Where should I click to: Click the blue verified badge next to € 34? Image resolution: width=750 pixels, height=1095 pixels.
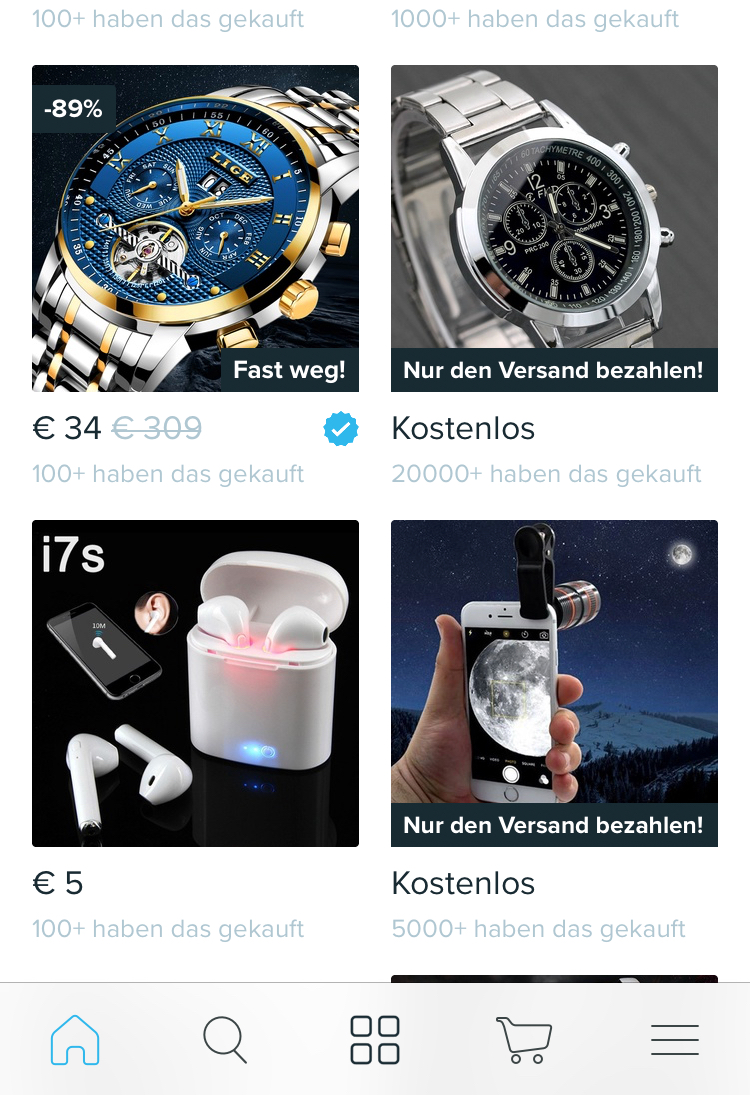pyautogui.click(x=340, y=428)
